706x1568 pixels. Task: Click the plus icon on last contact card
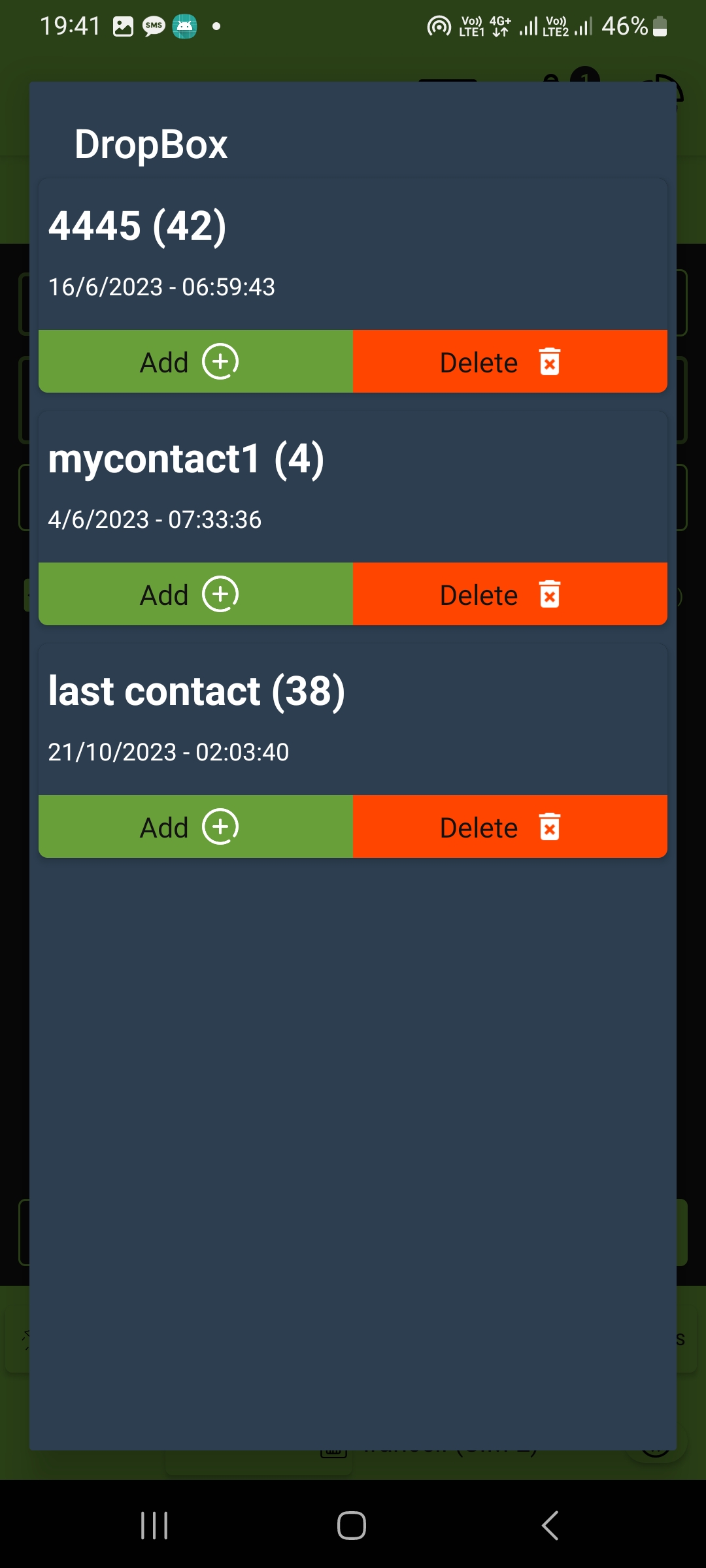point(221,826)
